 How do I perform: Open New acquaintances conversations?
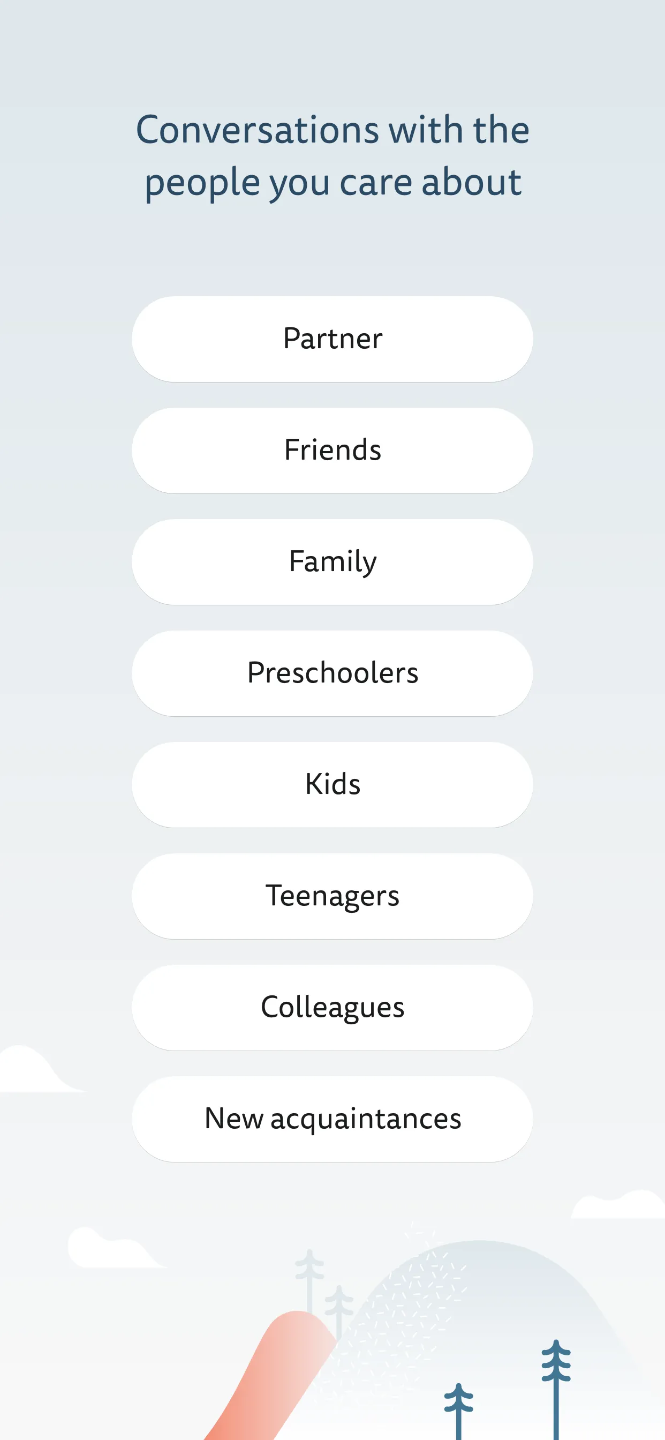coord(332,1119)
